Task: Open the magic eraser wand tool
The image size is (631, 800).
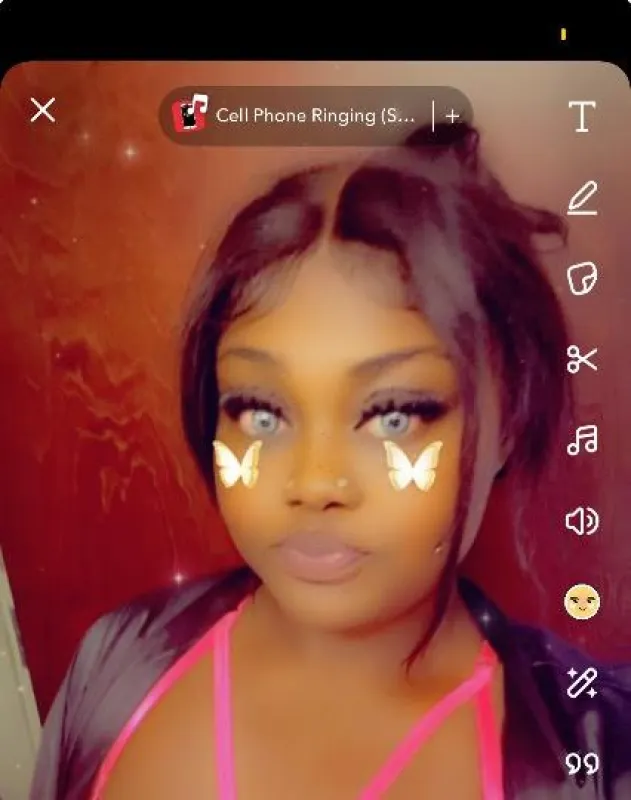Action: tap(582, 683)
